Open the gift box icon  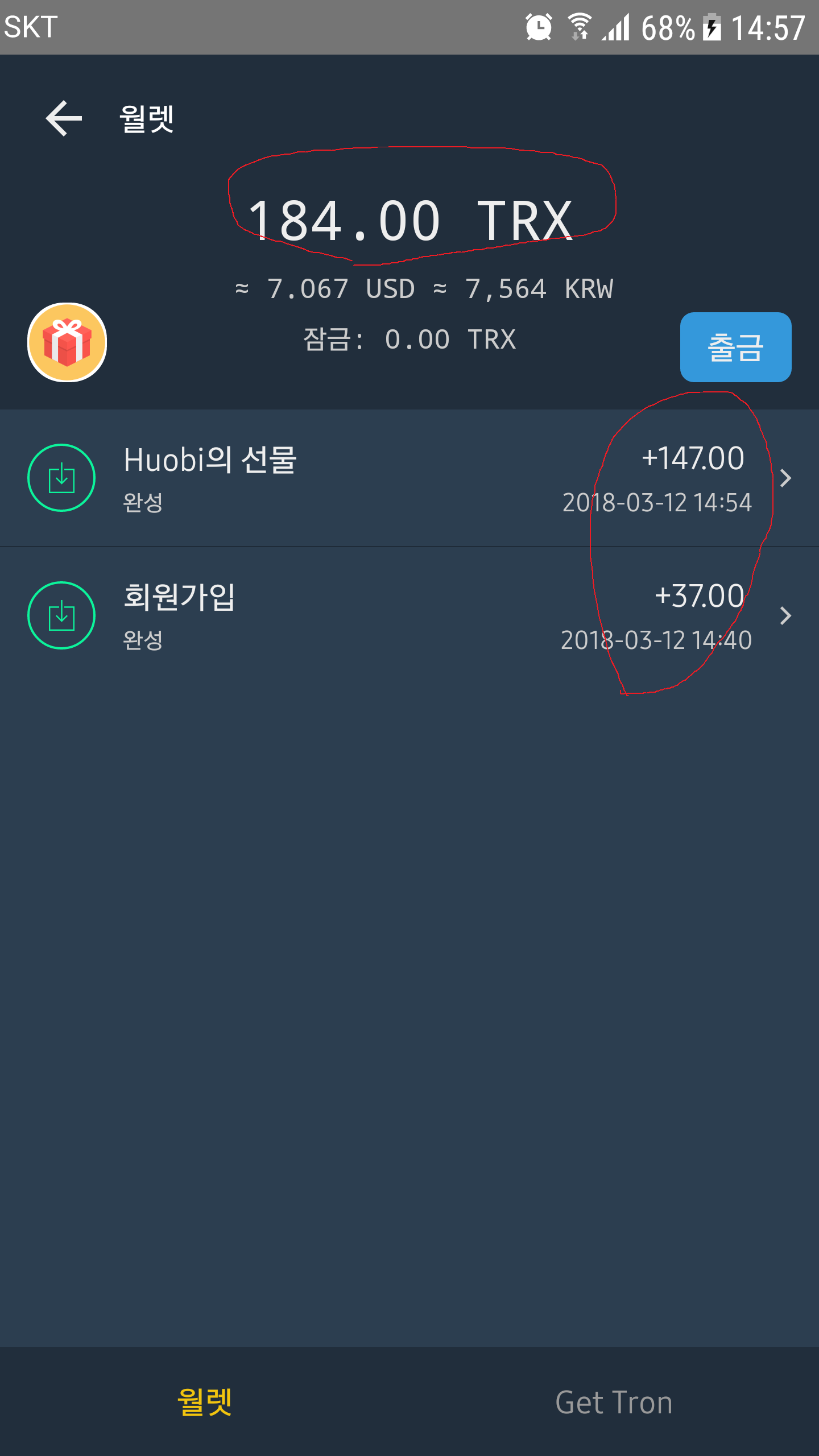click(67, 342)
